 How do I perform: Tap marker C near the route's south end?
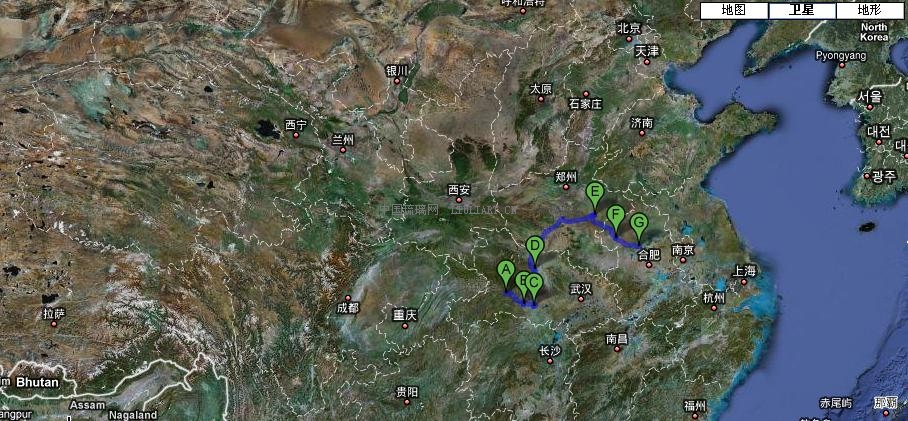point(536,284)
